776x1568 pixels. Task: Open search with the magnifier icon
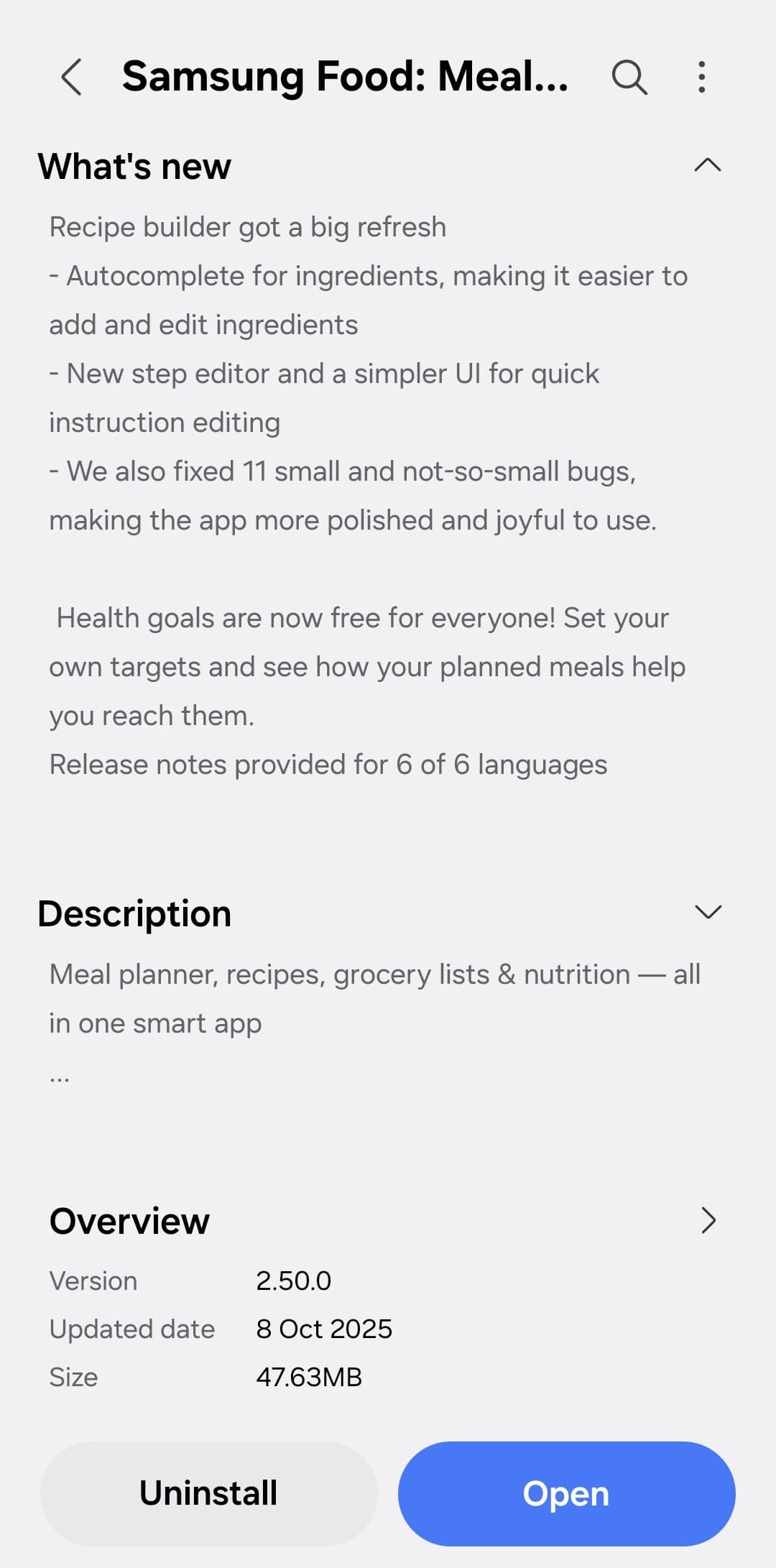point(629,77)
